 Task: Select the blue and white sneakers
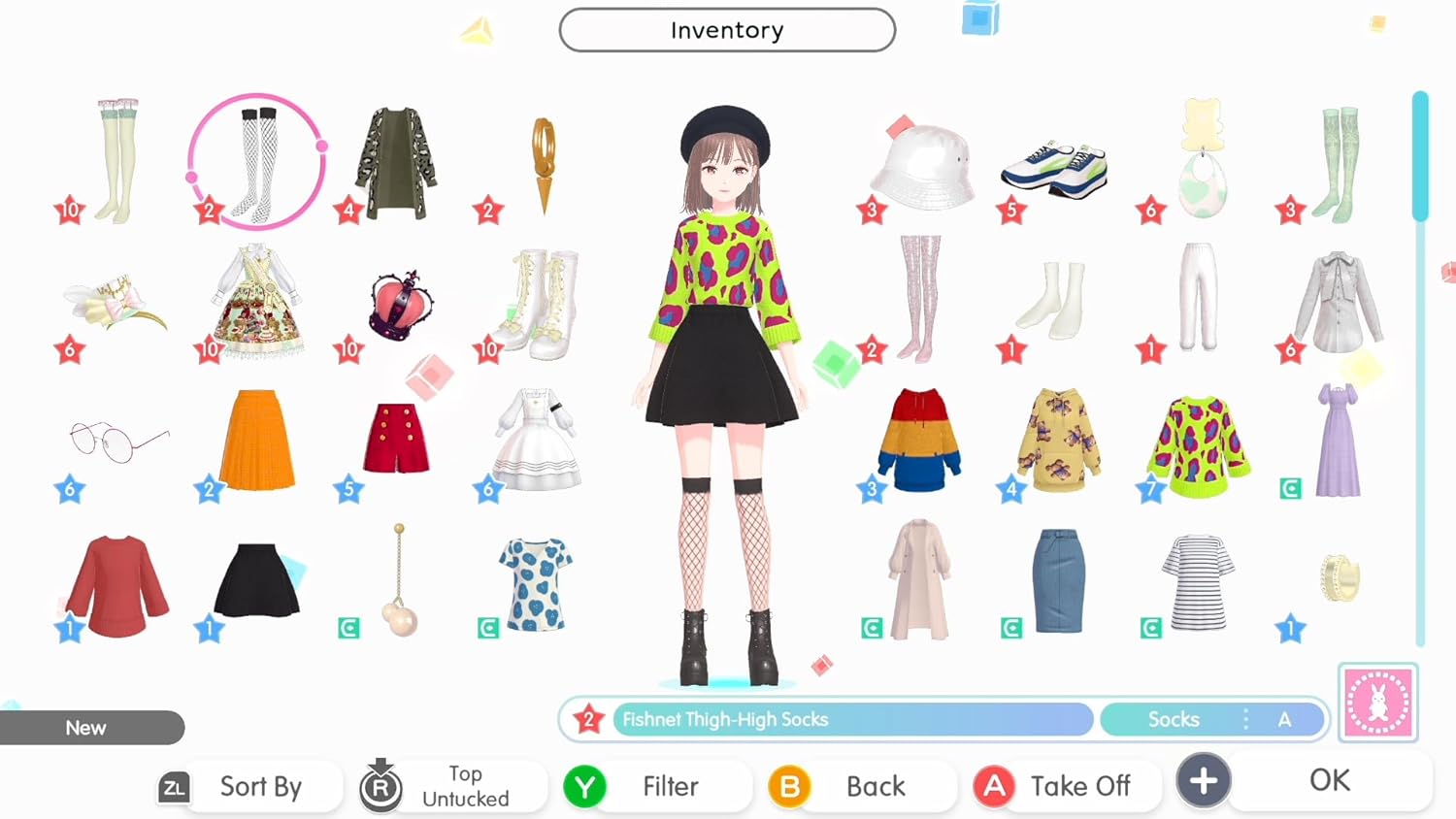(1055, 169)
